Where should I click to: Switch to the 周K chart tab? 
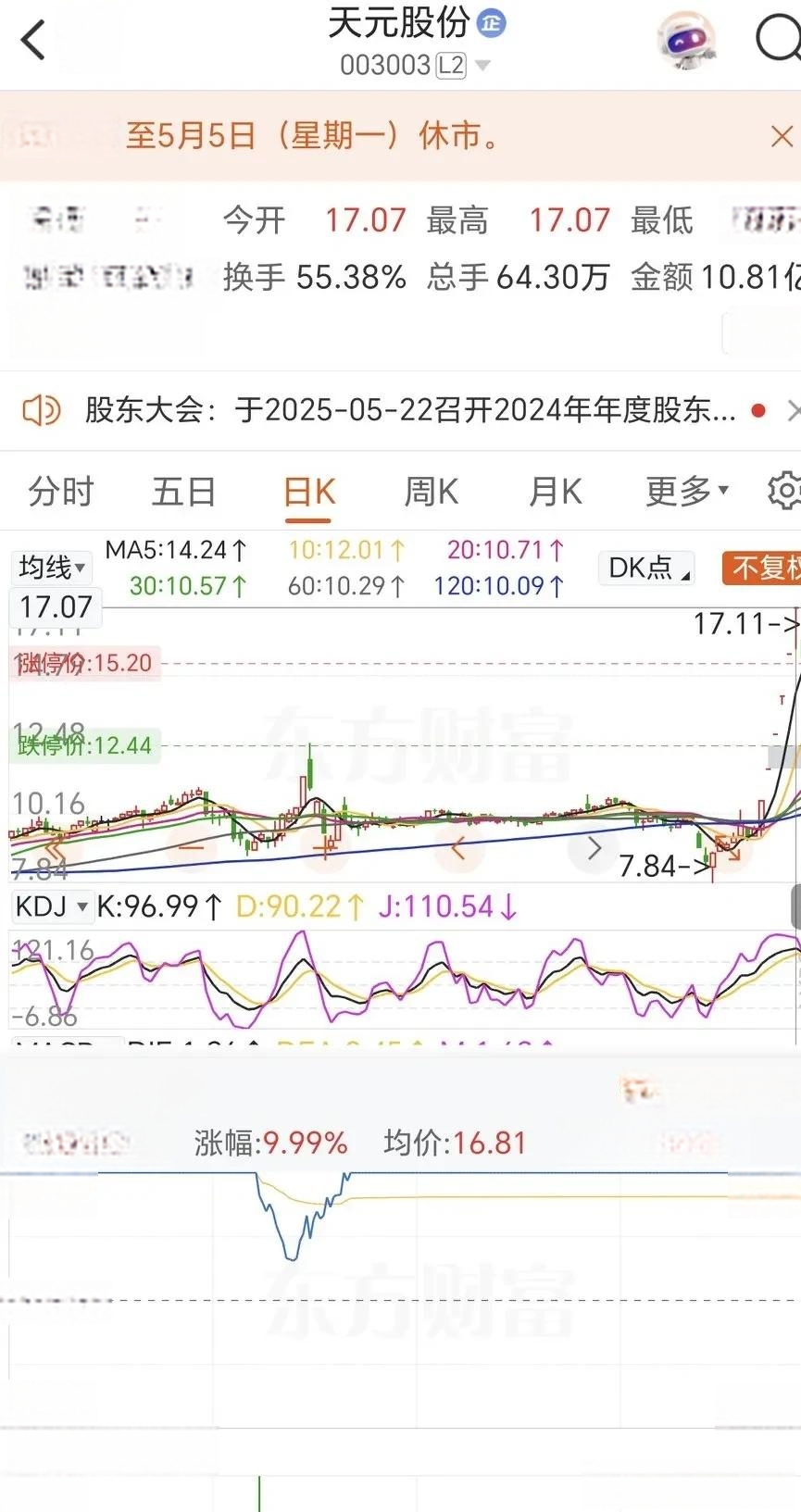[432, 491]
